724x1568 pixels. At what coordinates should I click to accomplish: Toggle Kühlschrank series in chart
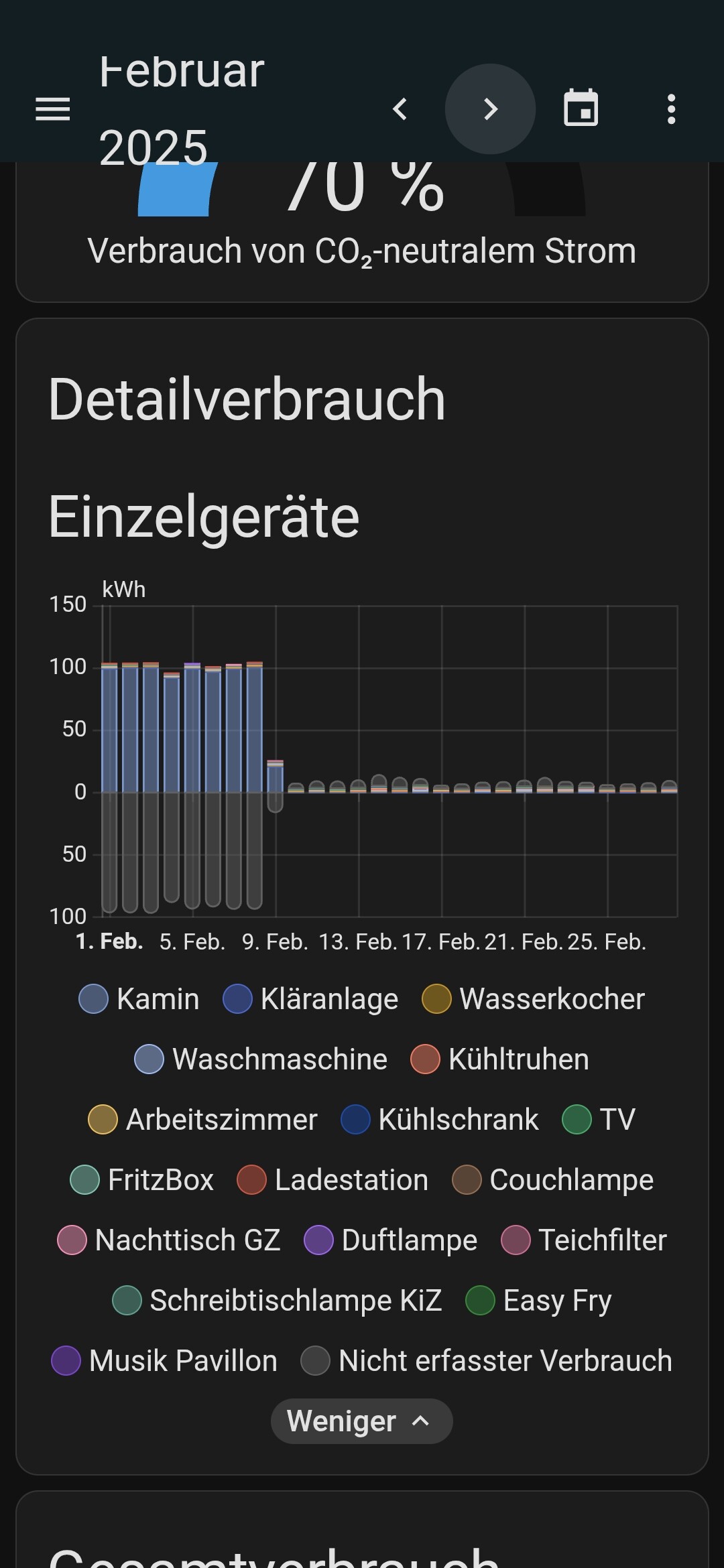click(x=440, y=1120)
